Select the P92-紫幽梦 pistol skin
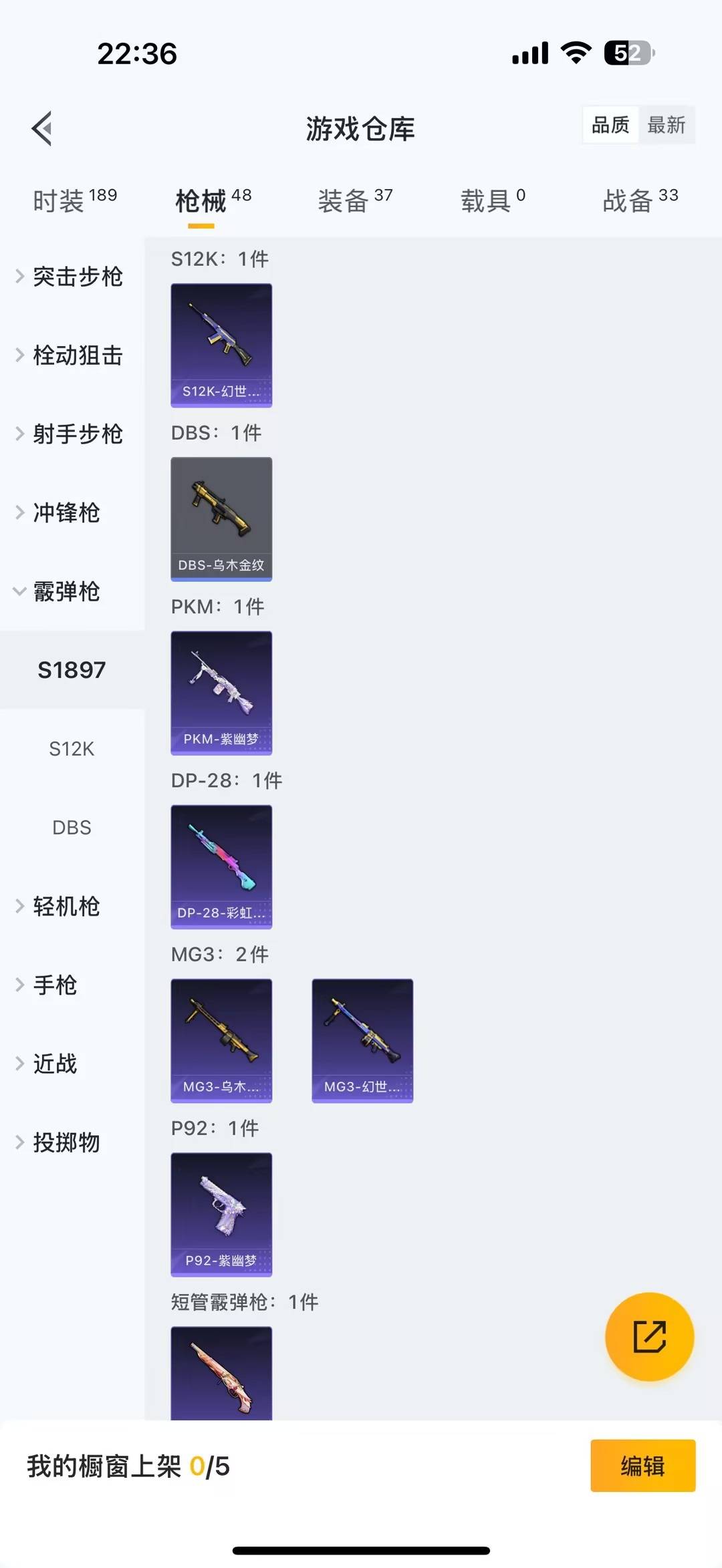722x1568 pixels. click(x=221, y=1216)
